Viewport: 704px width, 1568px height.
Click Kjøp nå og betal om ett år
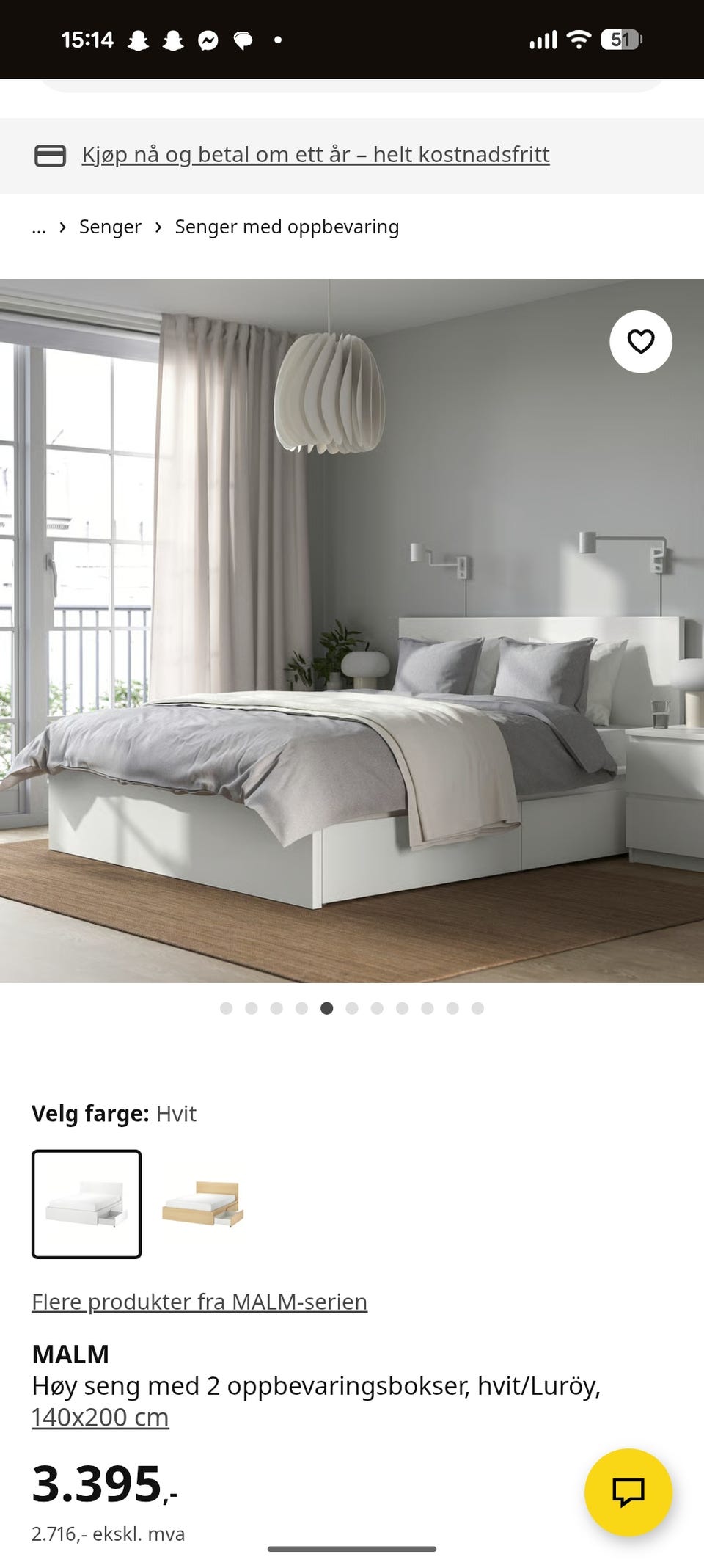pyautogui.click(x=315, y=153)
